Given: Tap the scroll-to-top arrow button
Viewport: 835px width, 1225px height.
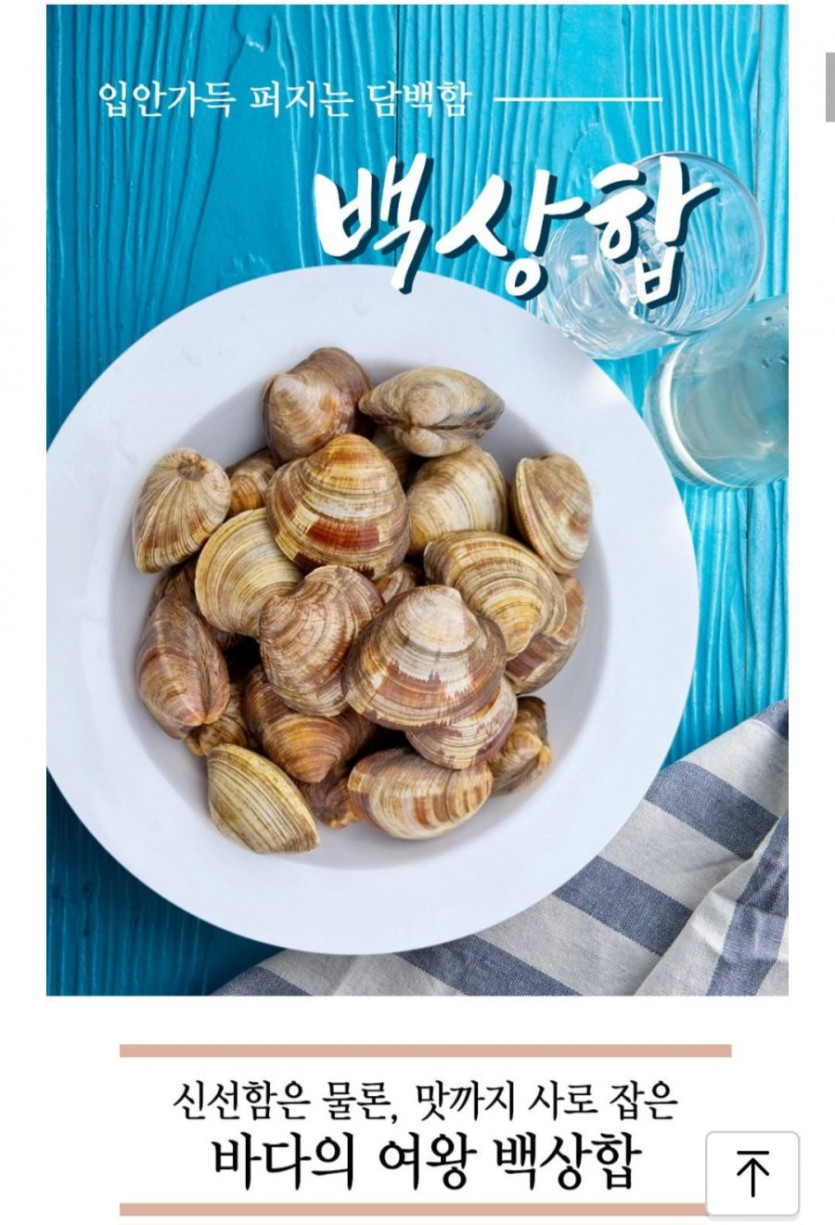Looking at the screenshot, I should point(752,1173).
